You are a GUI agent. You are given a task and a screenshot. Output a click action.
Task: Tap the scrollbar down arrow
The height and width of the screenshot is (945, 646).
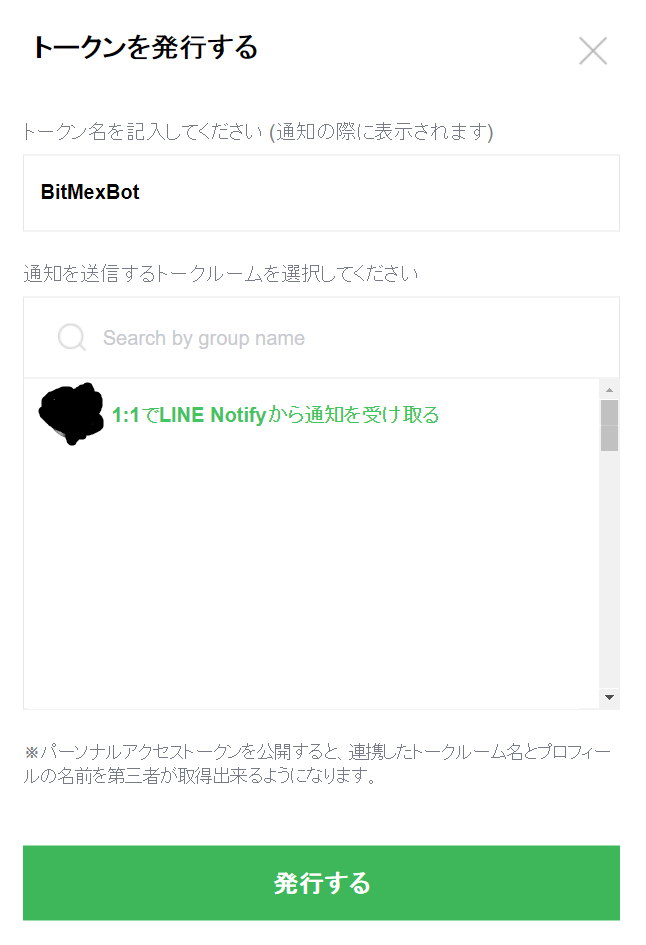point(609,697)
